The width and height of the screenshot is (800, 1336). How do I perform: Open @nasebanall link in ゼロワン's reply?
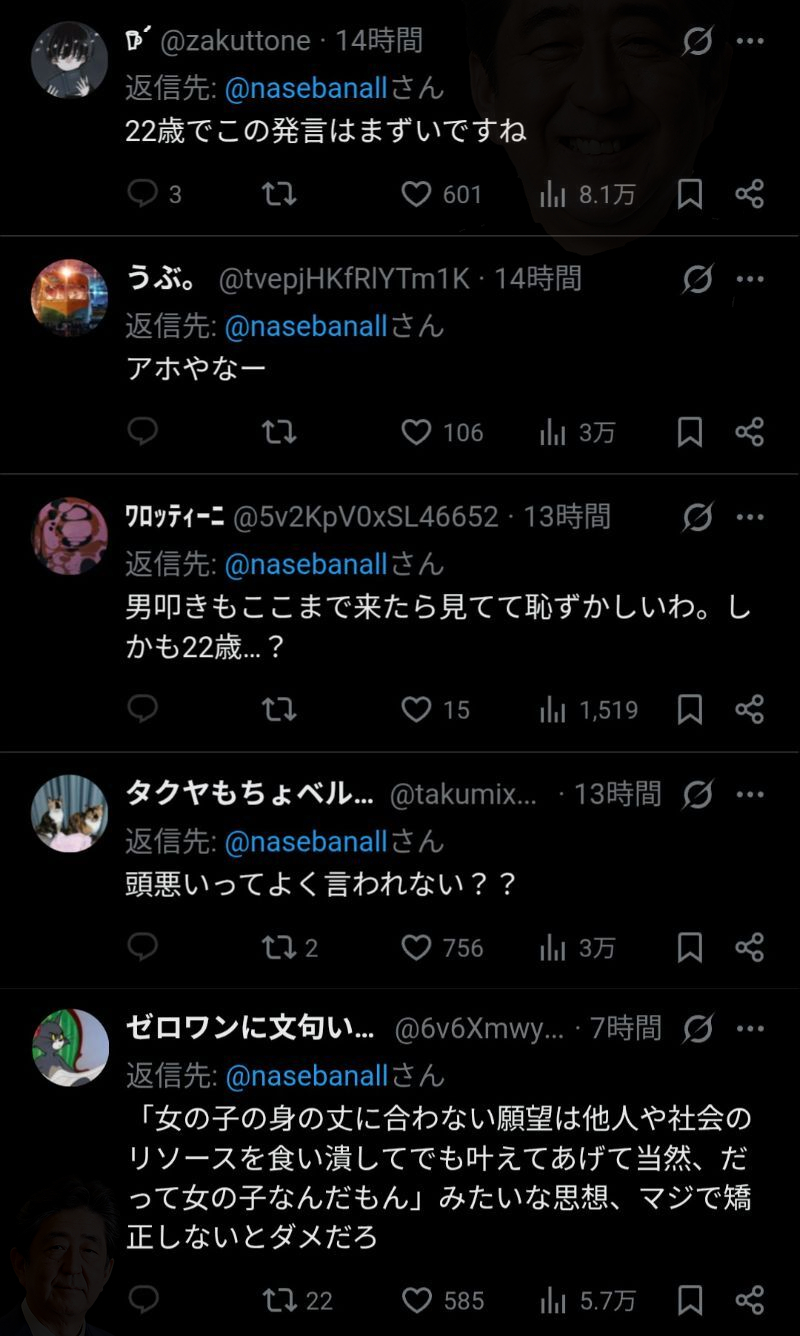click(306, 1075)
